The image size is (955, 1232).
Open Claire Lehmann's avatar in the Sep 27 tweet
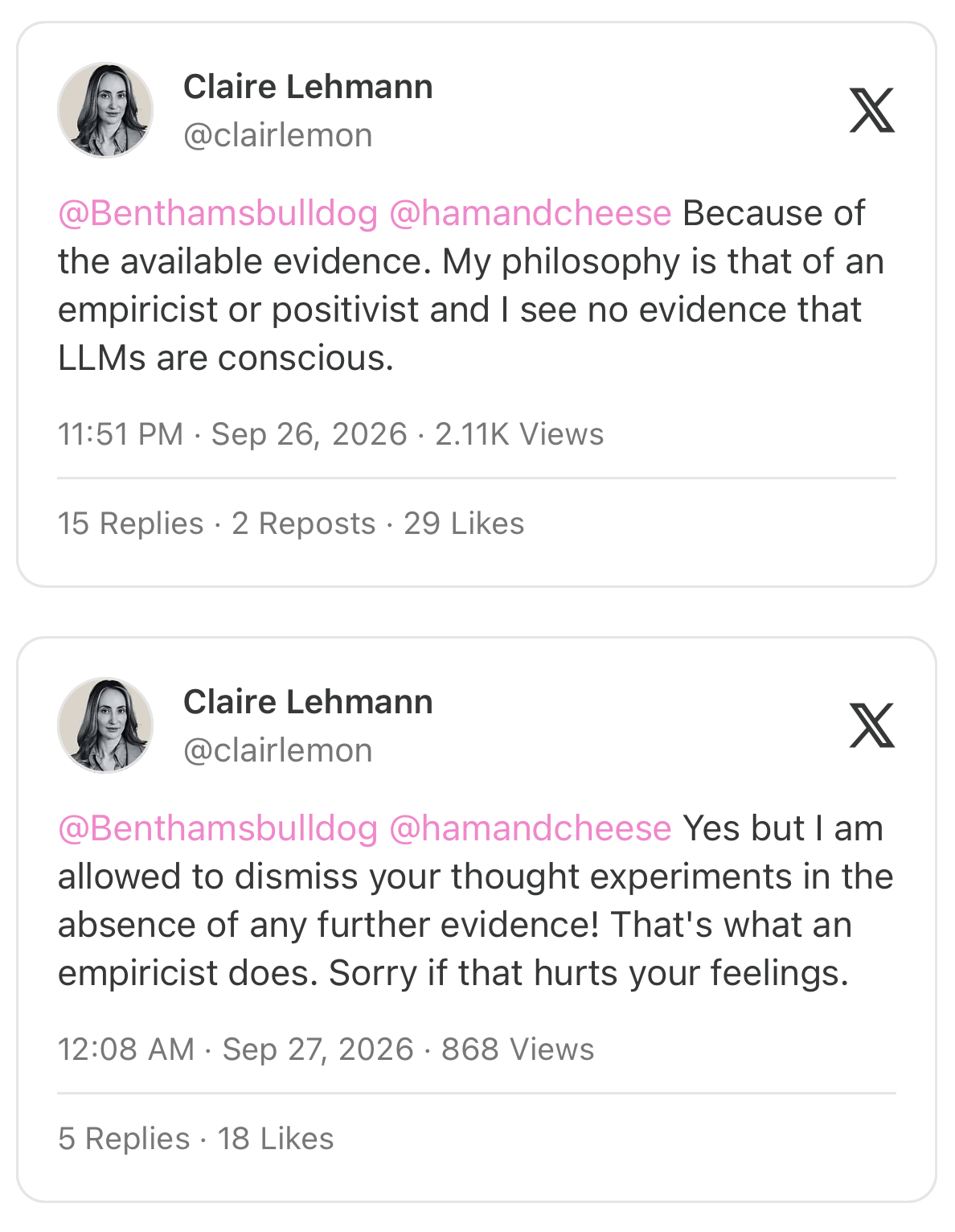pyautogui.click(x=105, y=725)
